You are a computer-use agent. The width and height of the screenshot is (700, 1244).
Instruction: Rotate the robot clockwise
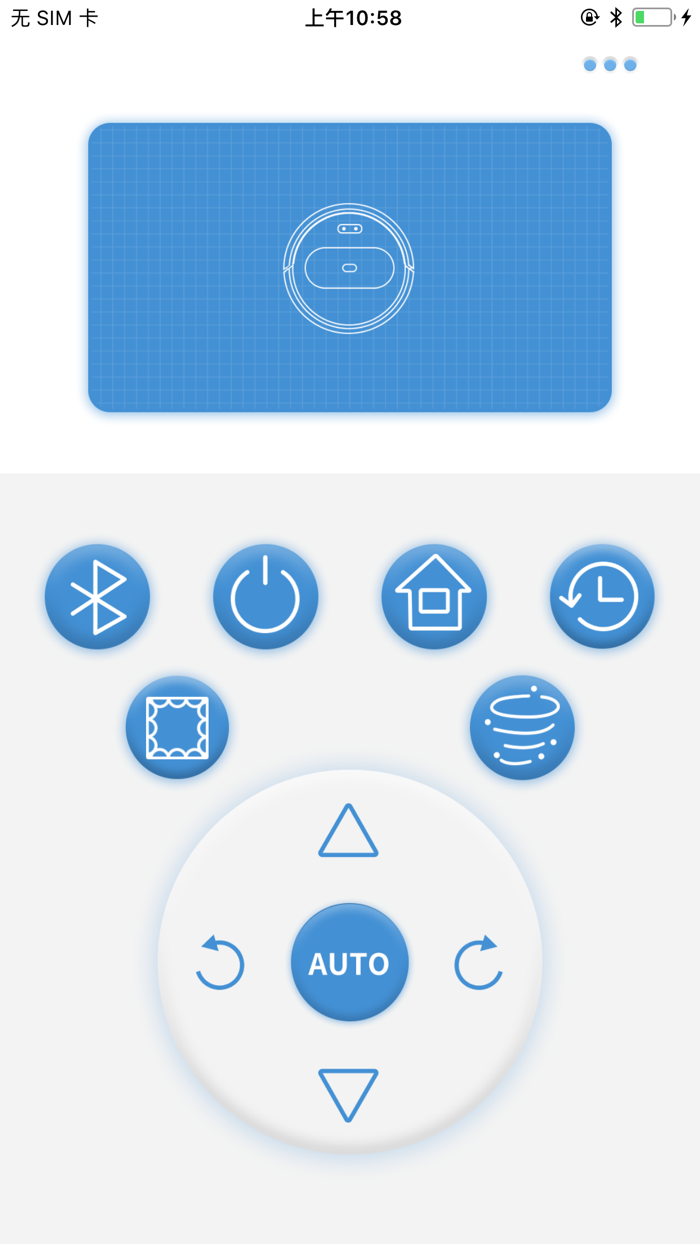click(x=478, y=963)
